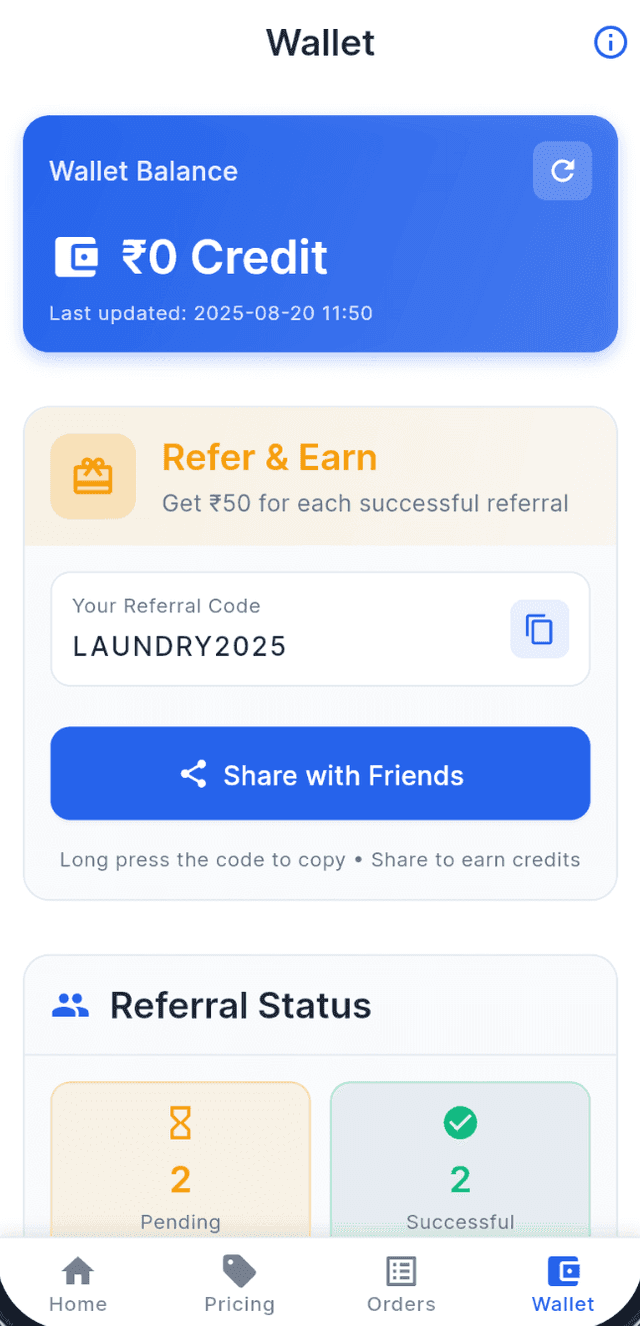640x1326 pixels.
Task: Select the Wallet tab
Action: [x=563, y=1284]
